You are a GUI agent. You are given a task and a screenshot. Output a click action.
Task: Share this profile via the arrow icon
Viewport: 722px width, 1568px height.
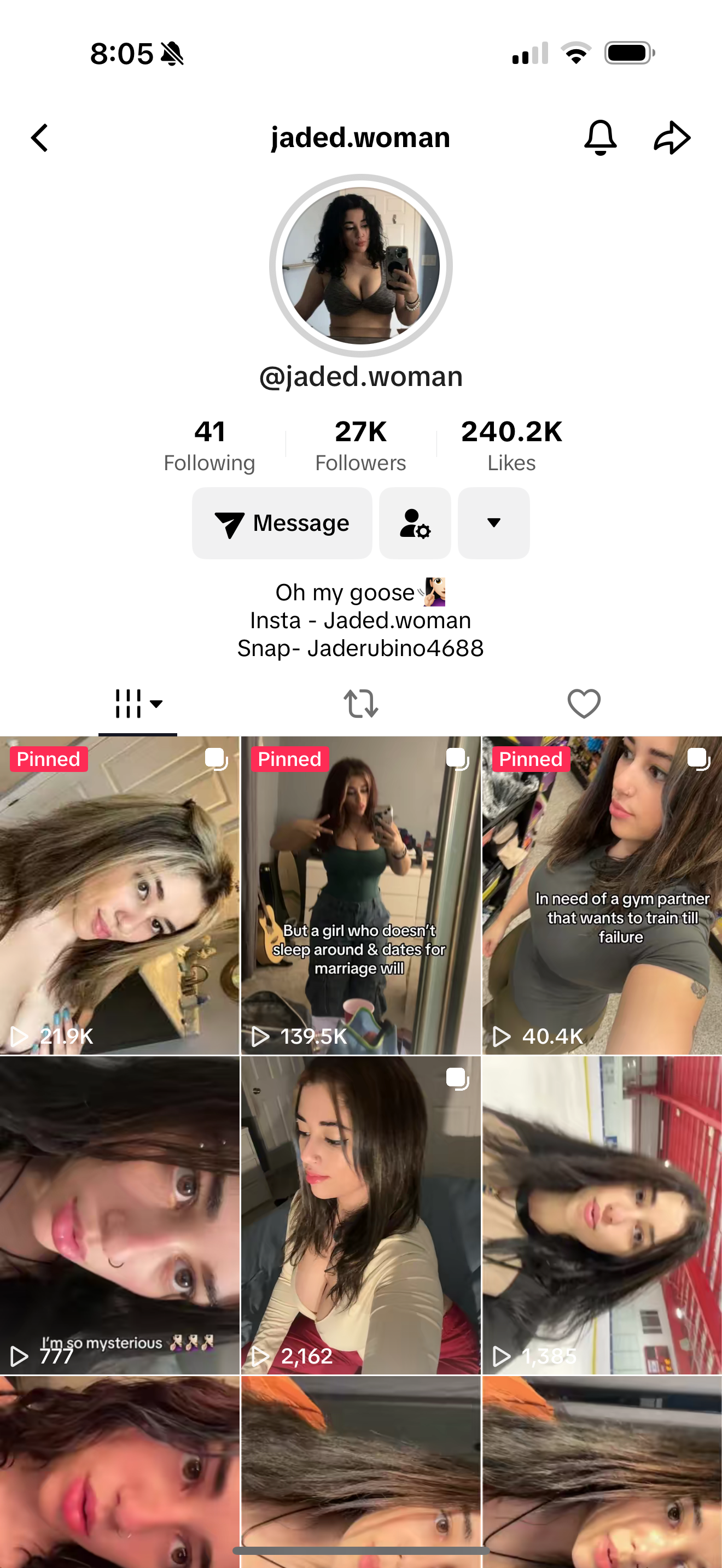(x=672, y=138)
